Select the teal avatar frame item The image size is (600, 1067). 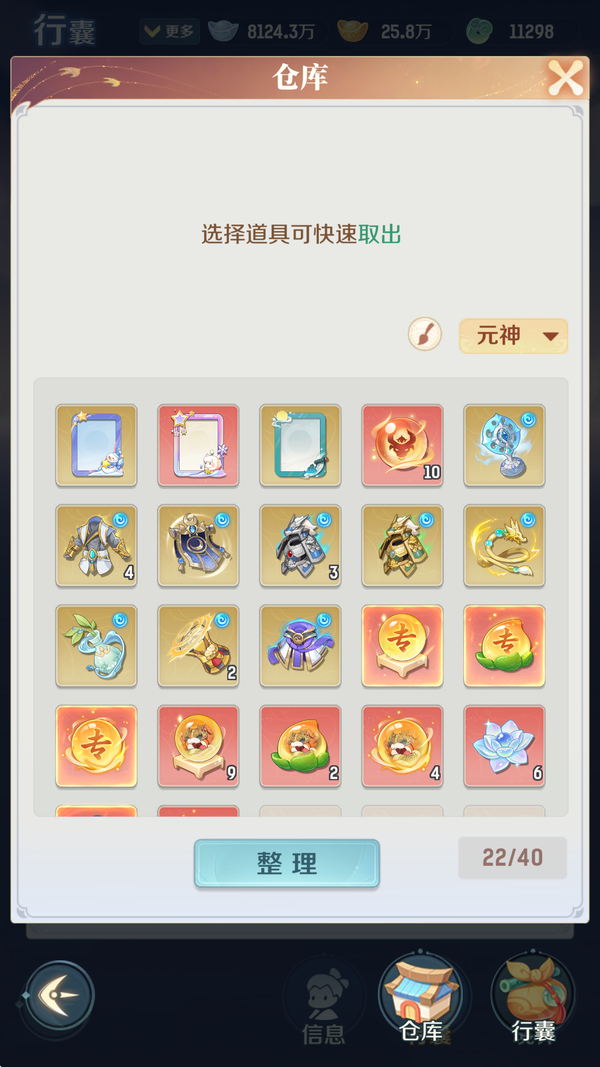tap(300, 445)
